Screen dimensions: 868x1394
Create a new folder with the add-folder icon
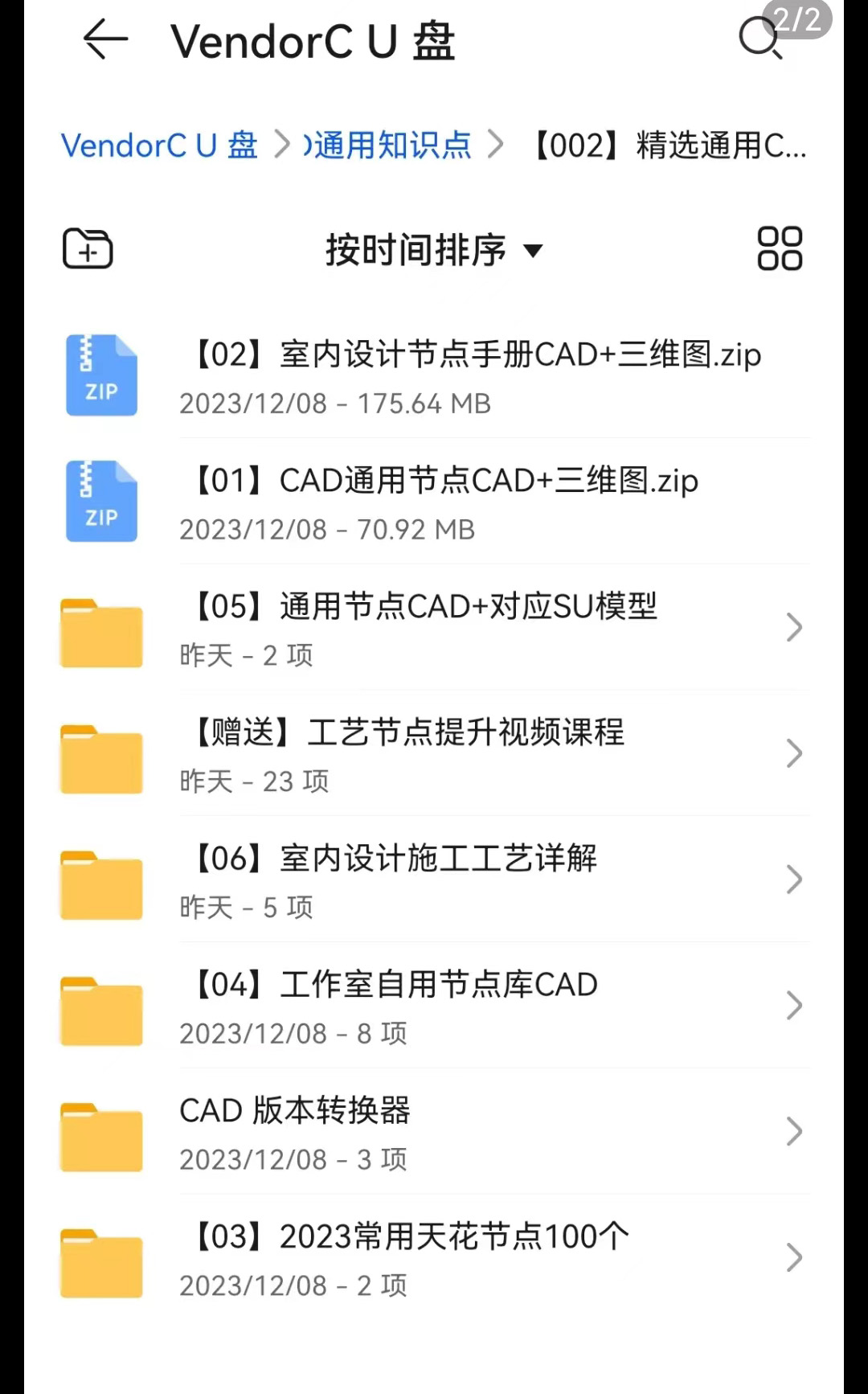point(87,249)
